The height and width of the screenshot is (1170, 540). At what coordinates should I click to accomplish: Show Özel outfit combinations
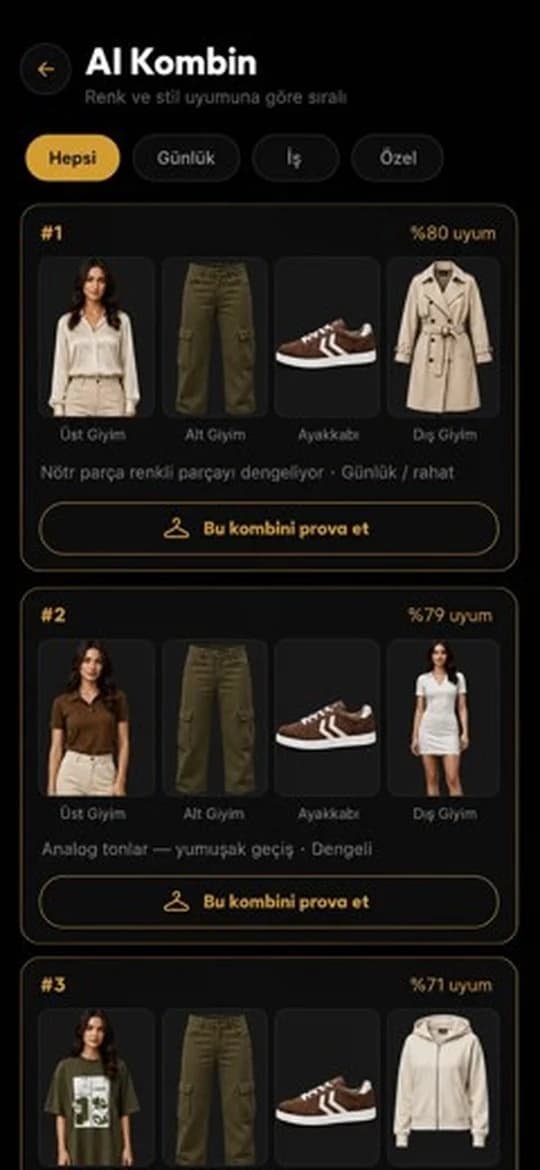tap(397, 158)
